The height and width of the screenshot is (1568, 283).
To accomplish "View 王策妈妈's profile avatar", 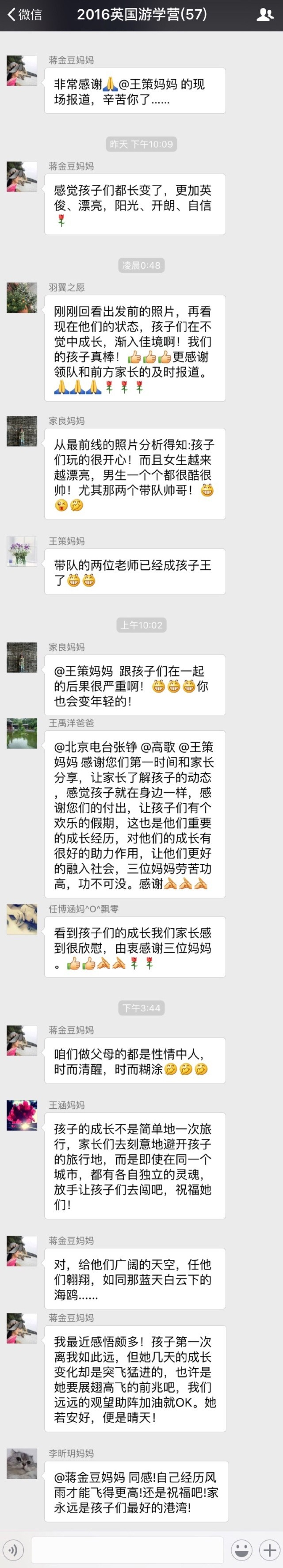I will point(22,552).
